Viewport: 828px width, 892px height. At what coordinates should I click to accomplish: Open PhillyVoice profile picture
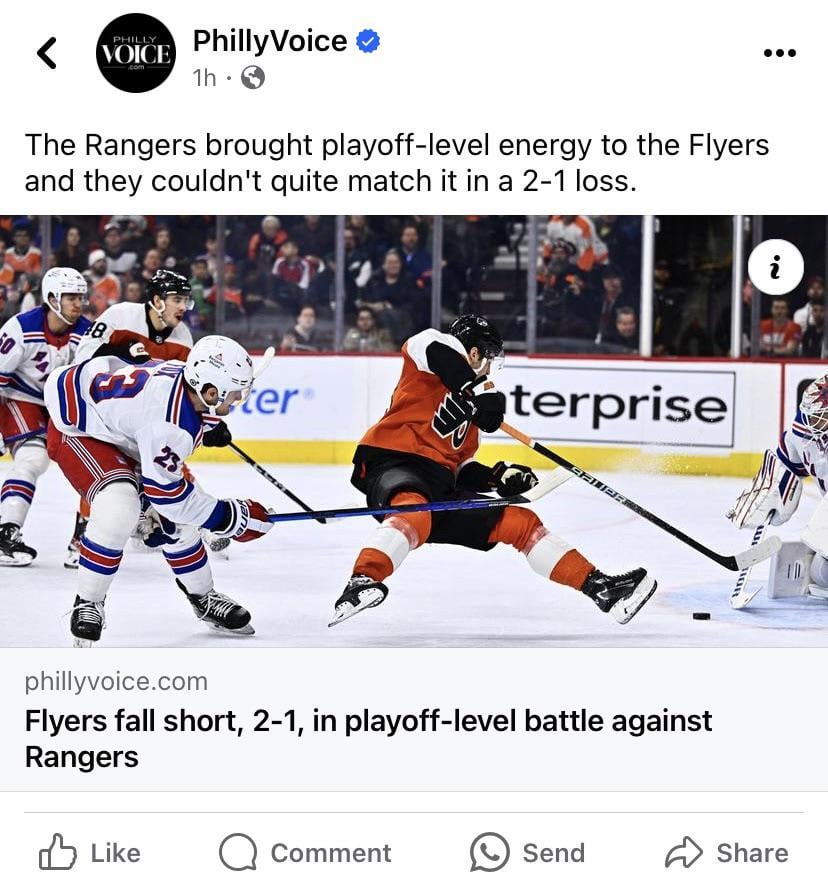[135, 53]
